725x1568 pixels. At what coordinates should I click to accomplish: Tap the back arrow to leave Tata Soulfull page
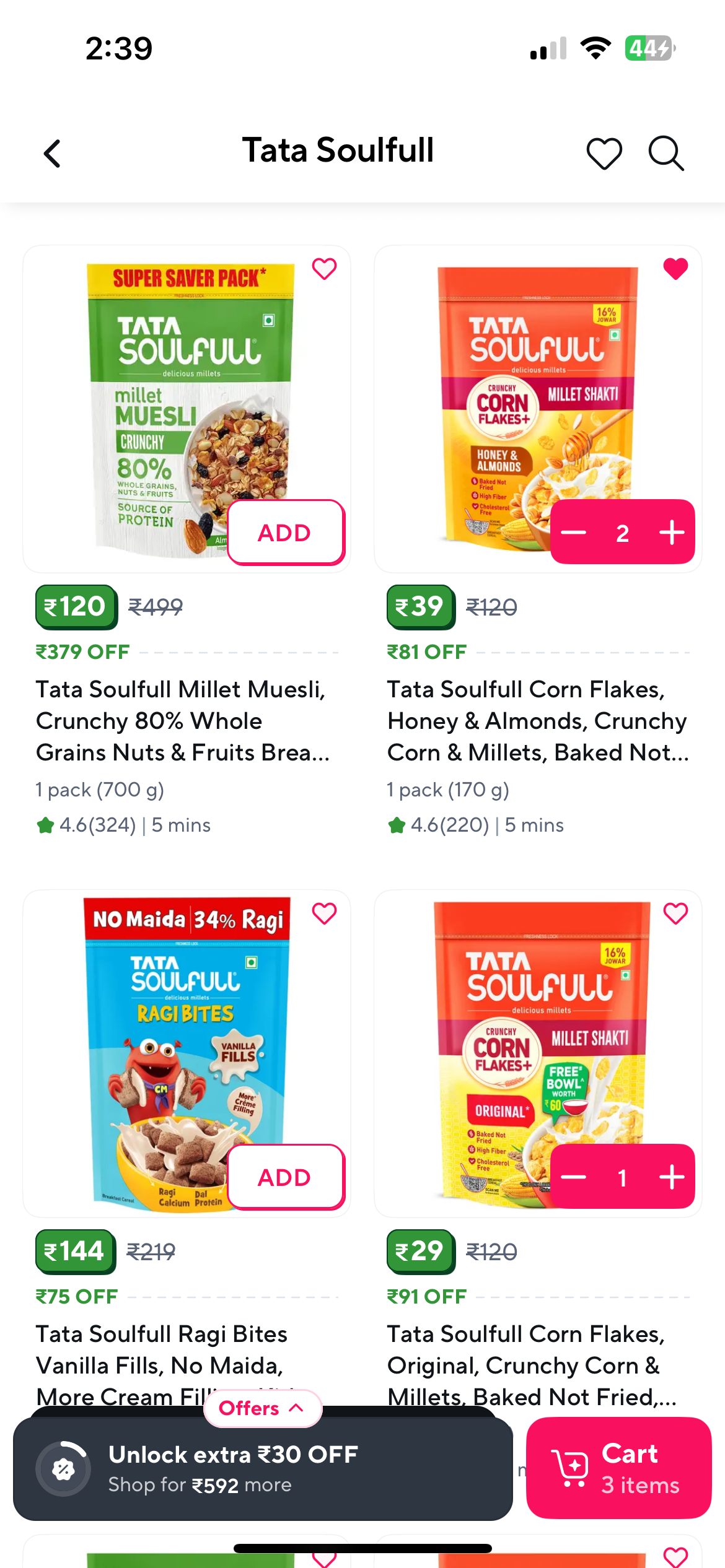pyautogui.click(x=53, y=153)
